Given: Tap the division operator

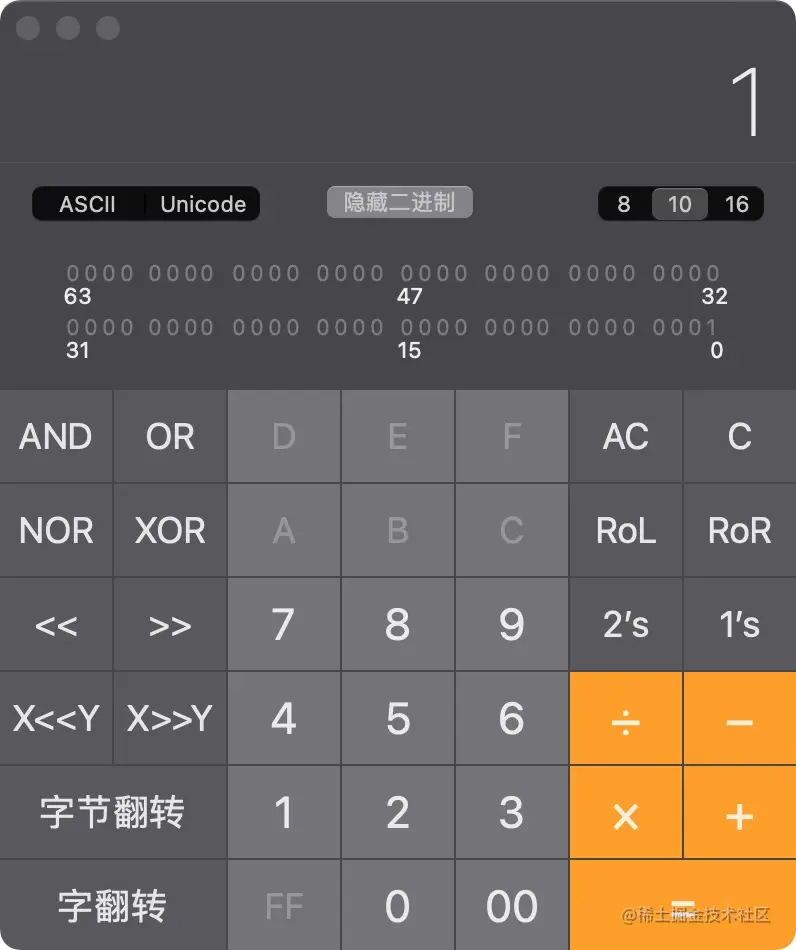Looking at the screenshot, I should pyautogui.click(x=625, y=719).
